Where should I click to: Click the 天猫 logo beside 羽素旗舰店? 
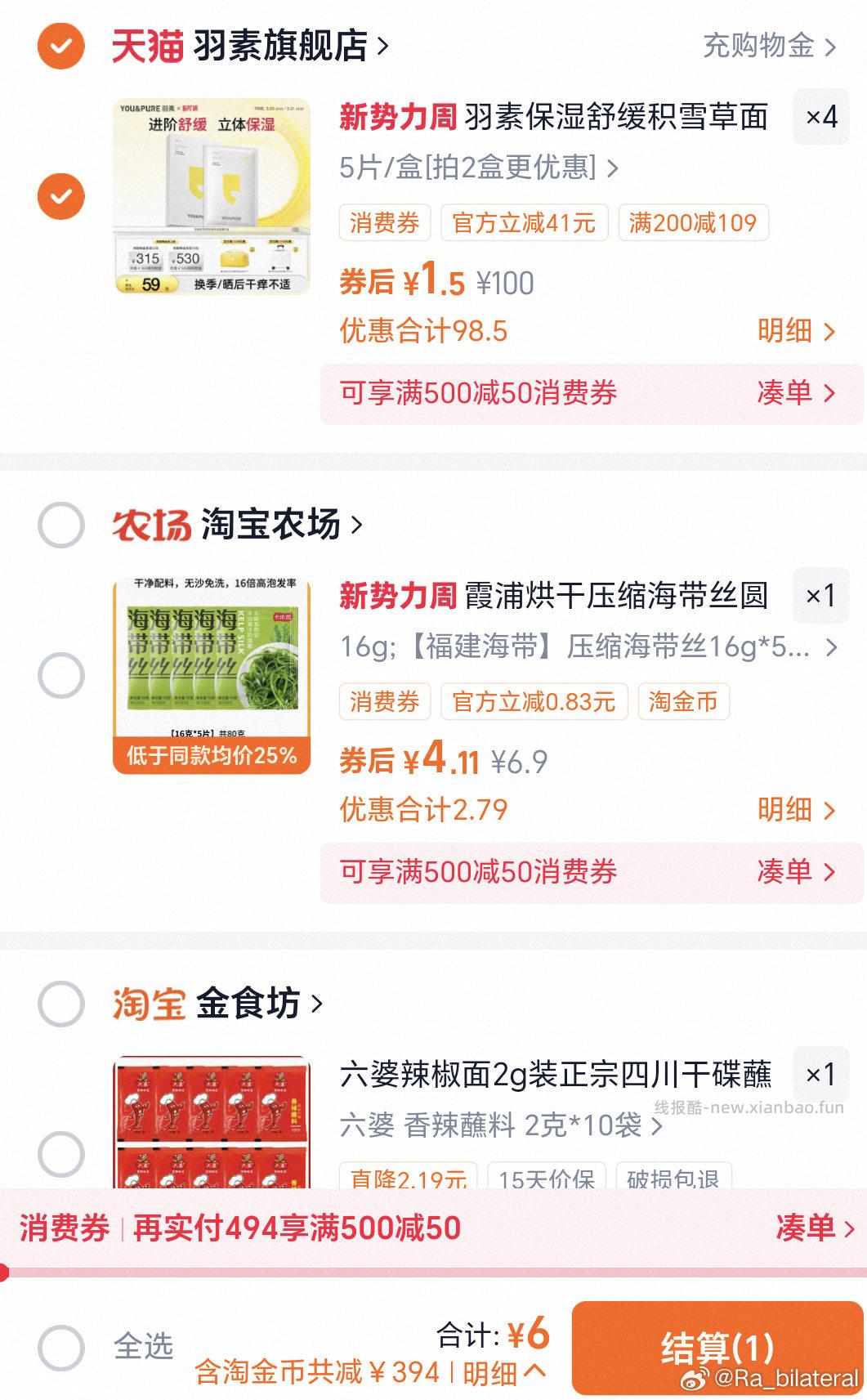tap(147, 47)
